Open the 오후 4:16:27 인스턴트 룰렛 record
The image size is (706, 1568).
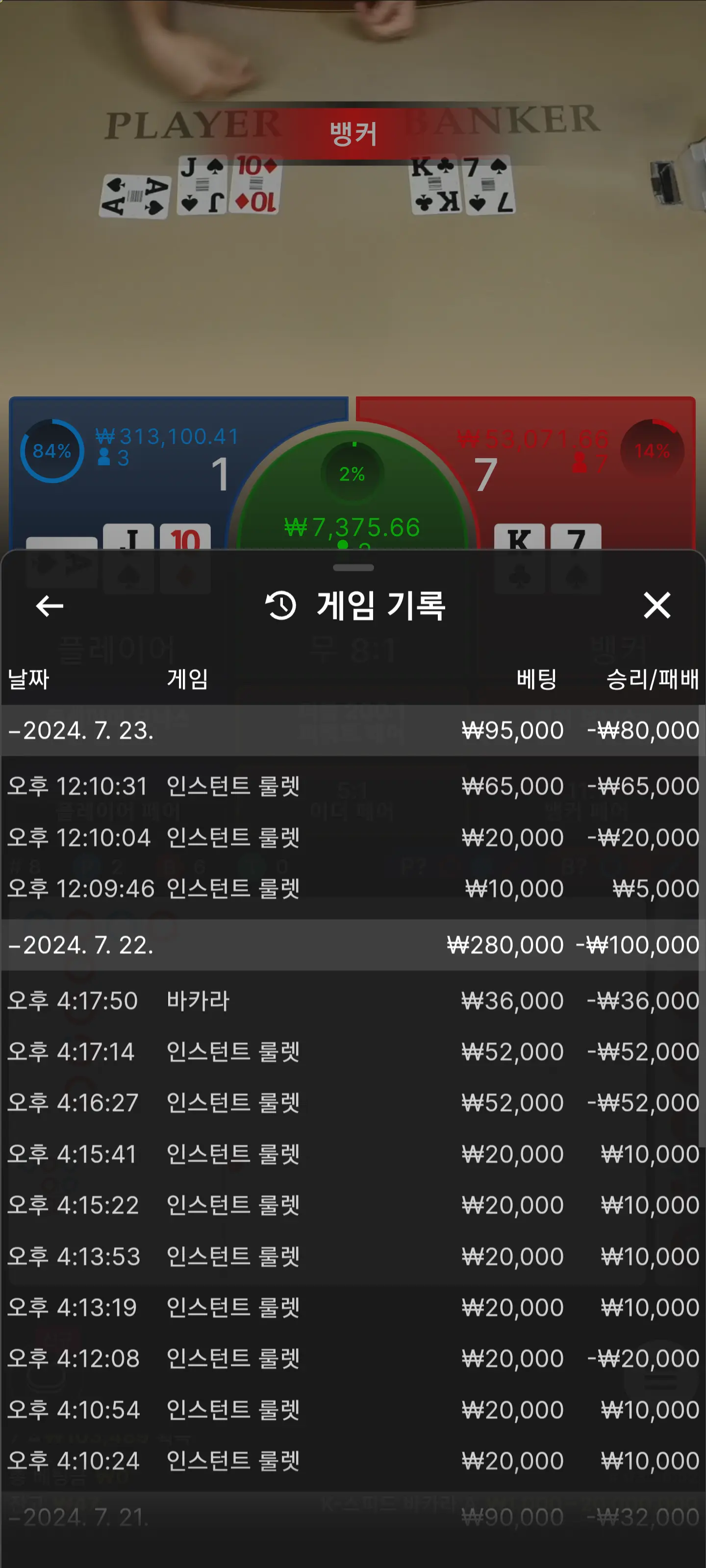coord(353,1102)
